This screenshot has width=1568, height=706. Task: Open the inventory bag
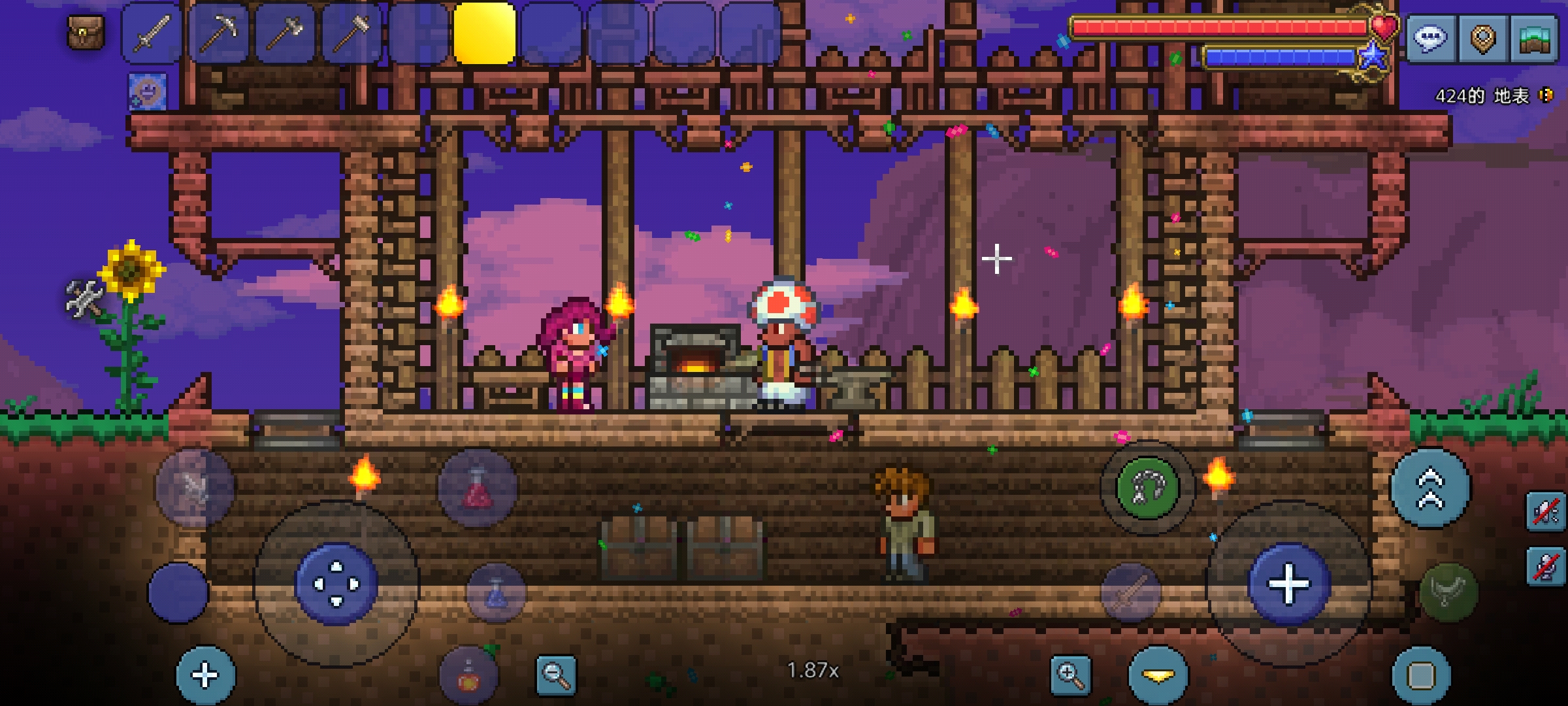pos(86,31)
